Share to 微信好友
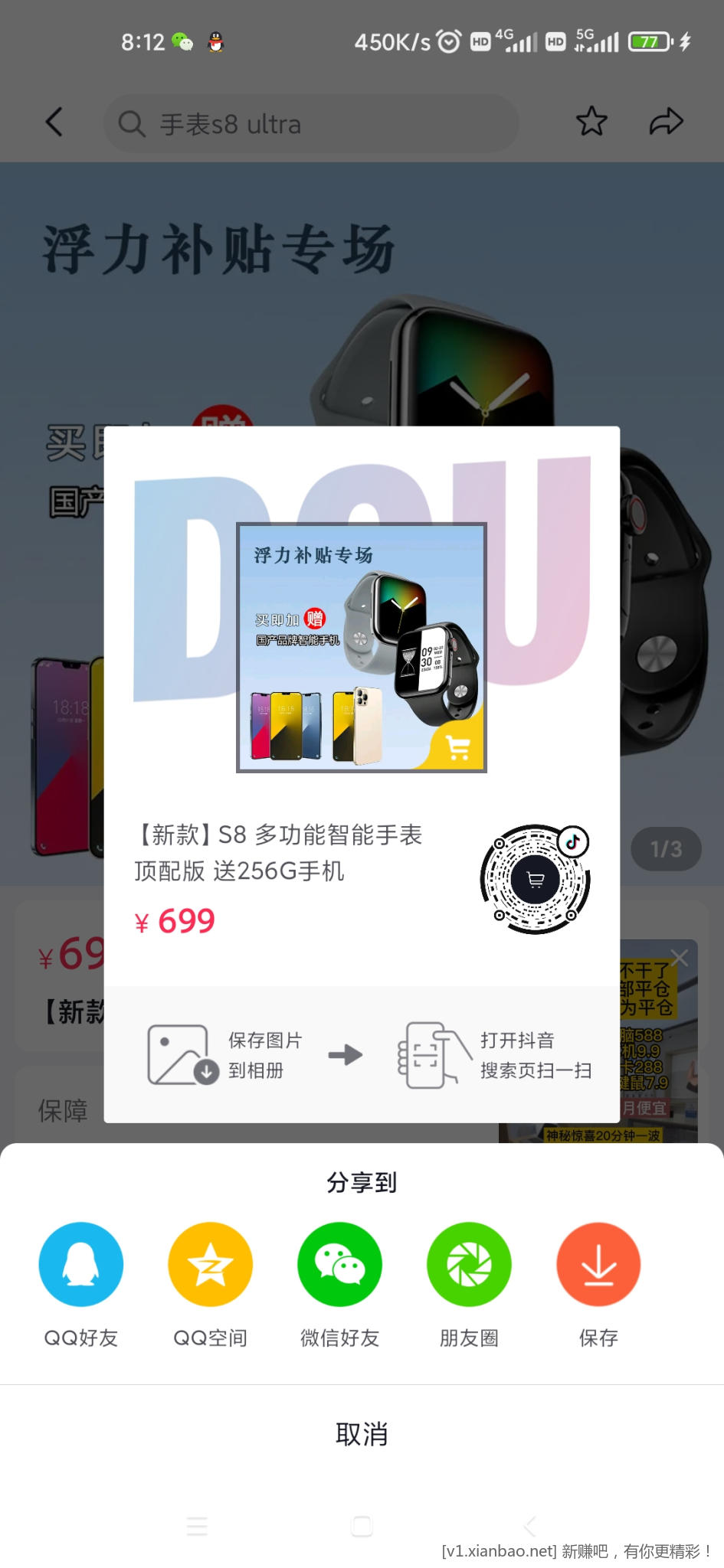Image resolution: width=724 pixels, height=1568 pixels. pos(339,1264)
